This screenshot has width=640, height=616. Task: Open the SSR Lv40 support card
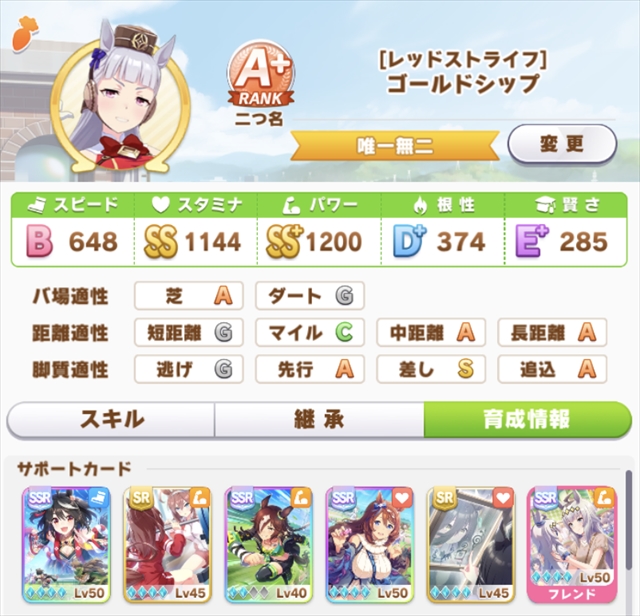[x=269, y=548]
